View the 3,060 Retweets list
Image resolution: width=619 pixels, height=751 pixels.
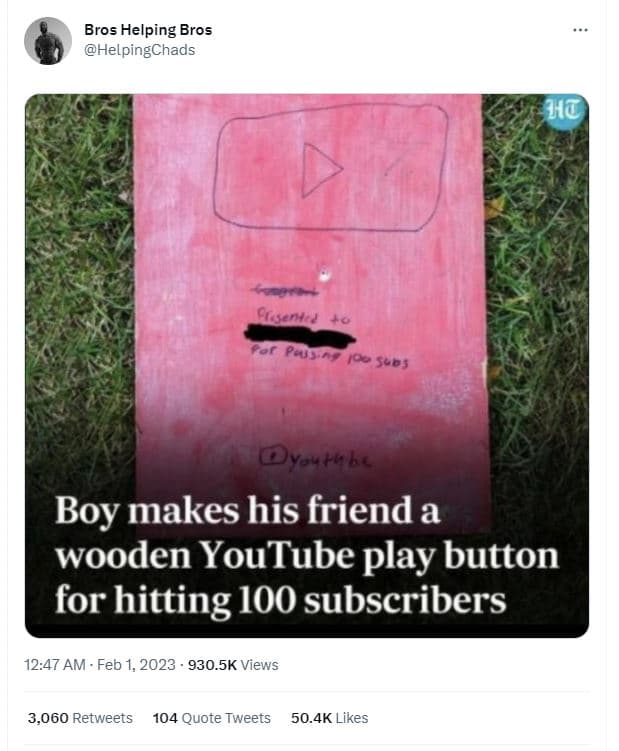tap(80, 718)
